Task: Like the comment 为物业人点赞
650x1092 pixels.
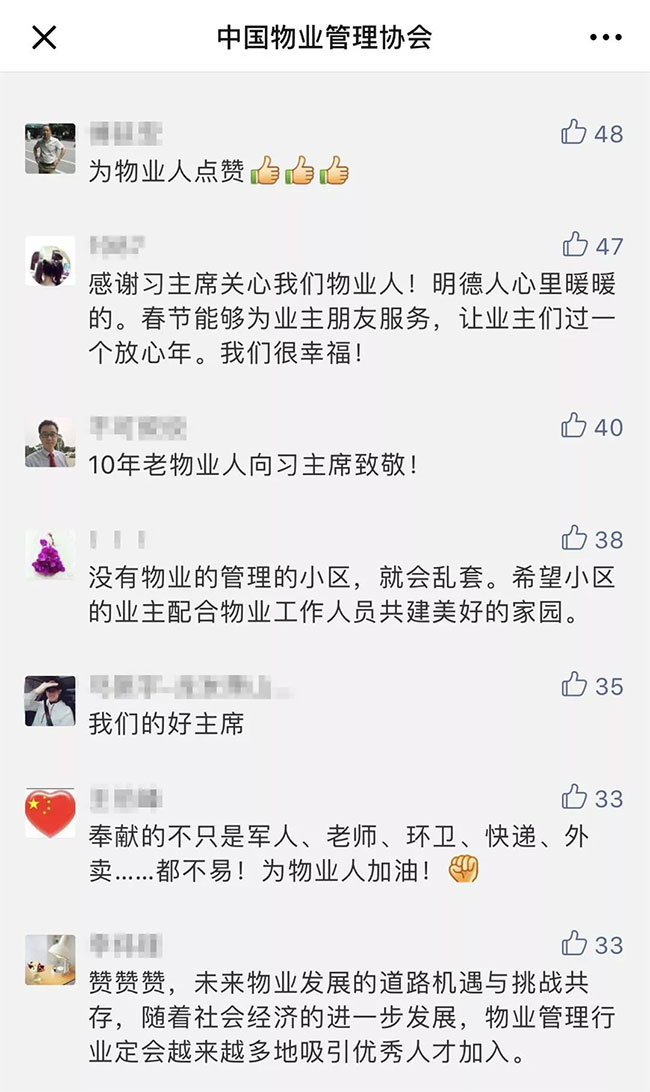Action: click(x=574, y=132)
